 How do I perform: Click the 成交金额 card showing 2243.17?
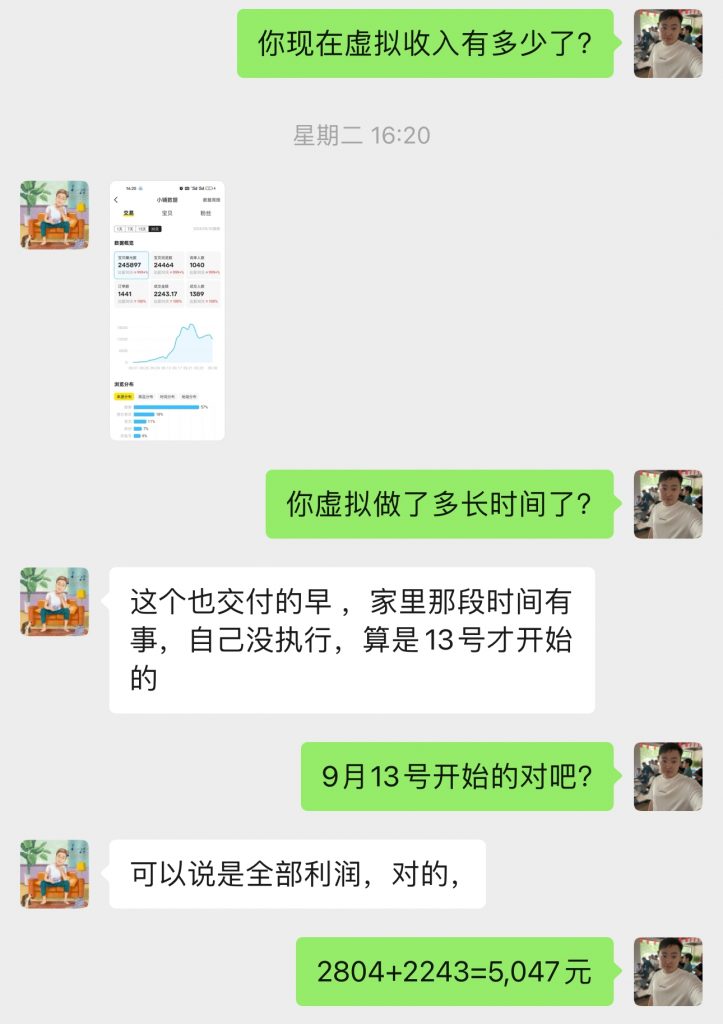pyautogui.click(x=167, y=292)
